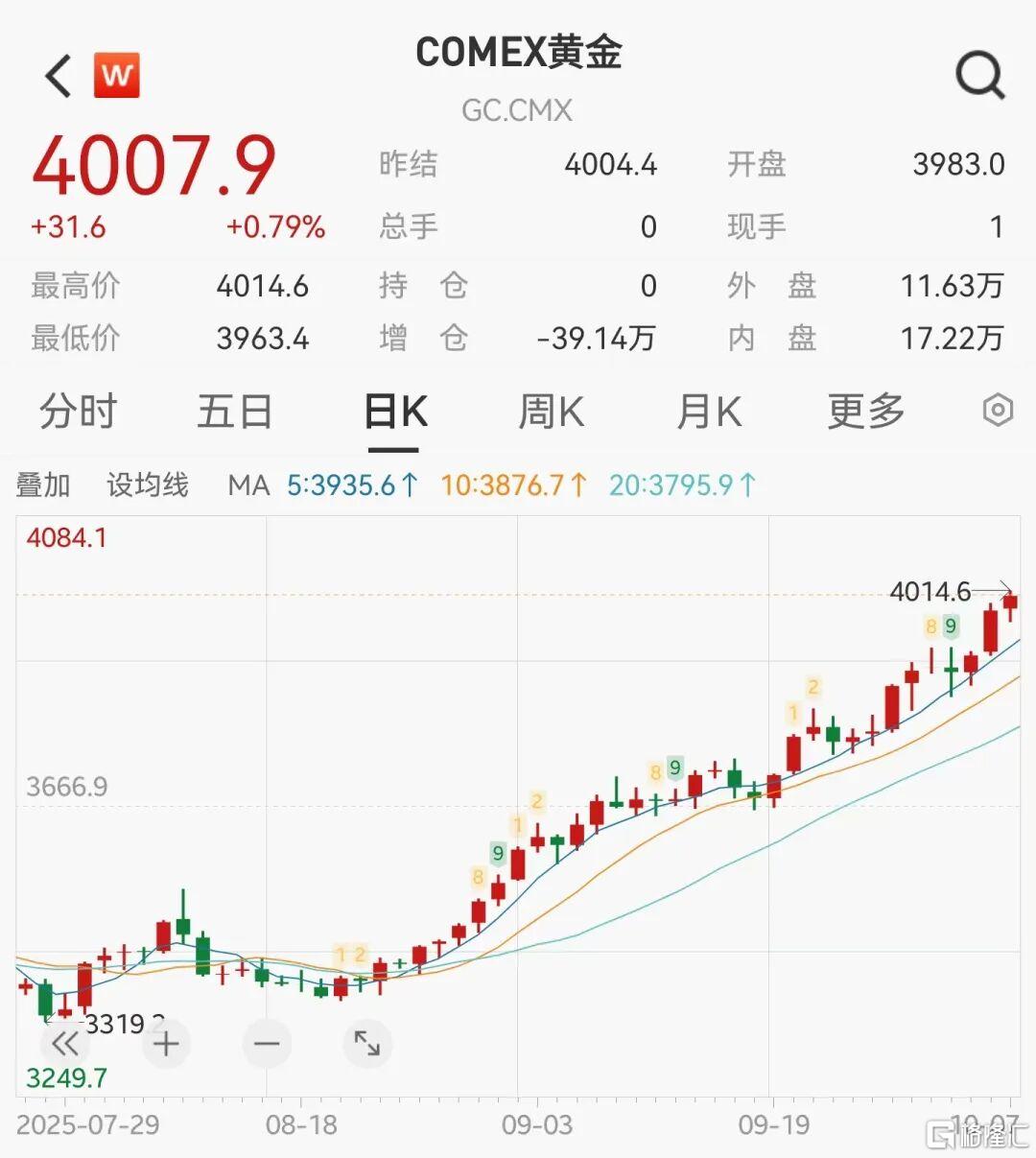Go back using the arrow icon
The width and height of the screenshot is (1036, 1158).
(x=59, y=76)
